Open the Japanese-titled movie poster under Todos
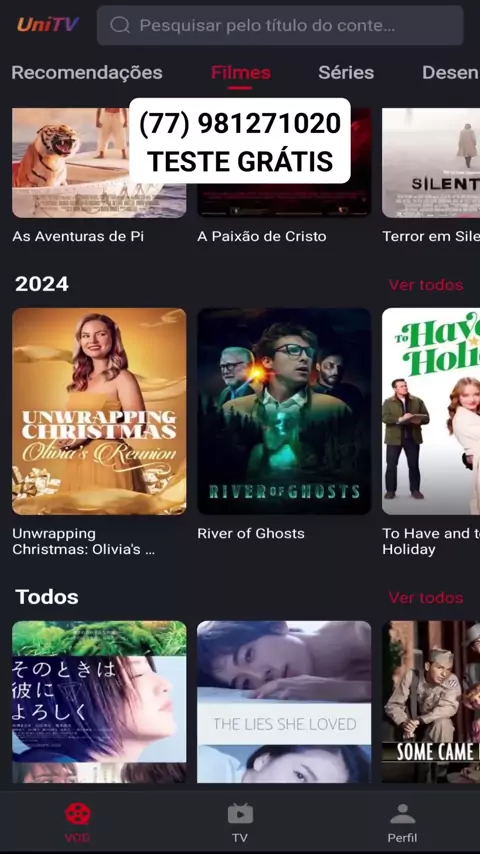This screenshot has width=480, height=854. pyautogui.click(x=99, y=702)
